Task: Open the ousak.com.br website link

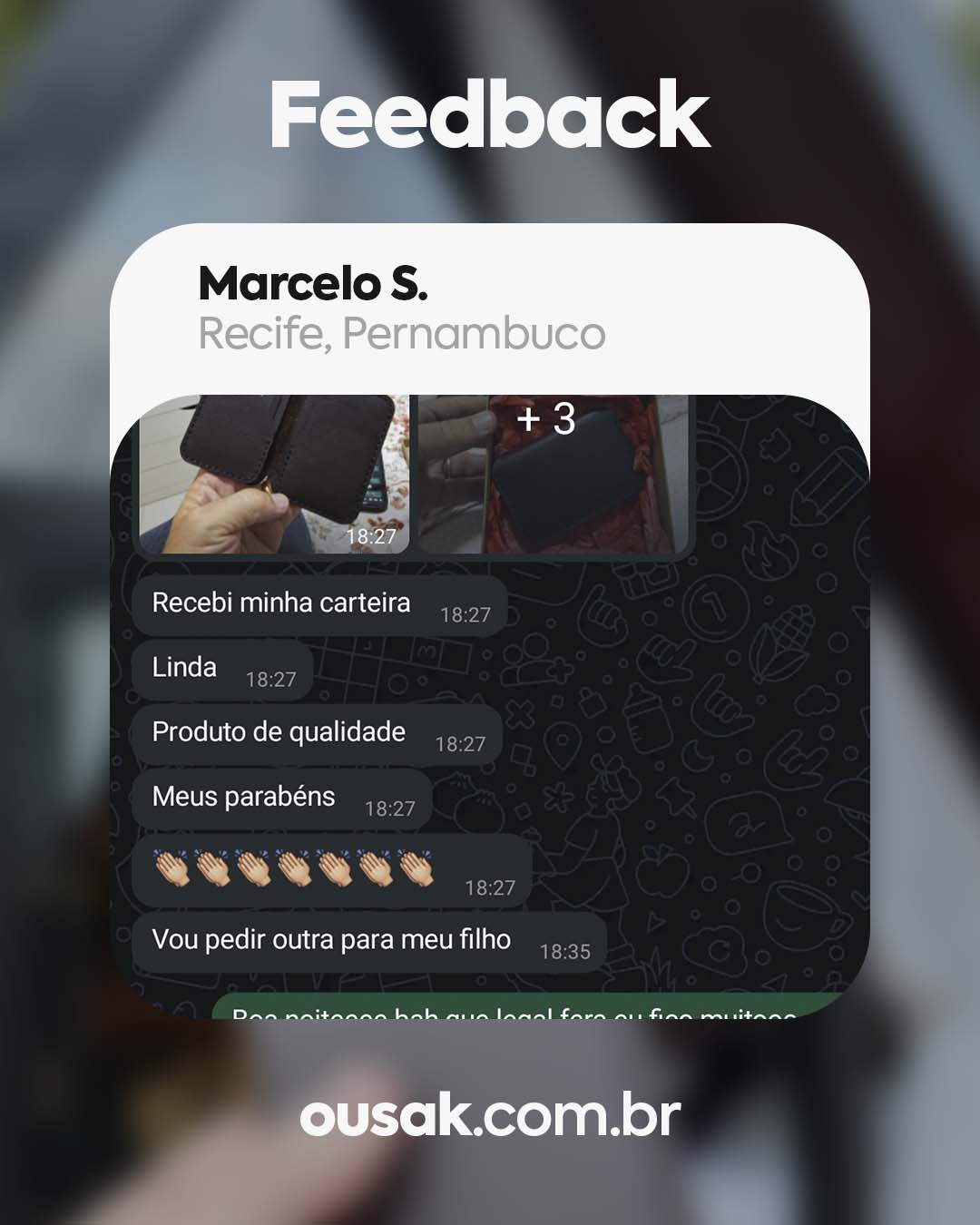Action: (490, 1114)
